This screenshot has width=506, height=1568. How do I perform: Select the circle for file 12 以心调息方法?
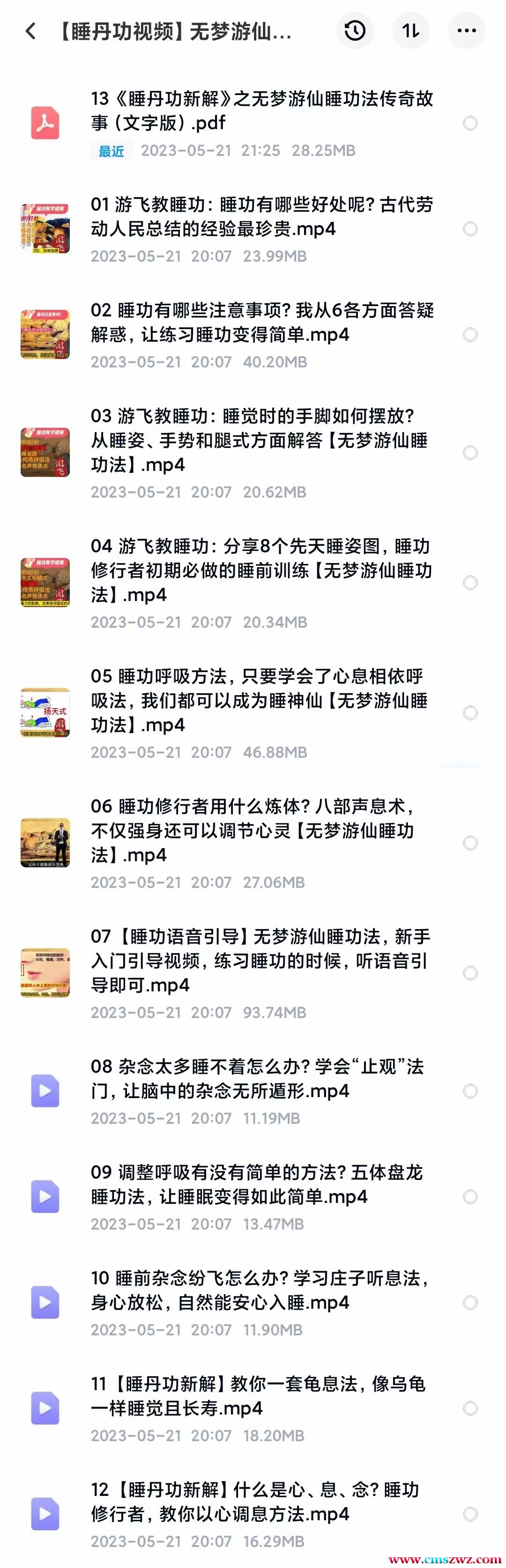tap(470, 1515)
